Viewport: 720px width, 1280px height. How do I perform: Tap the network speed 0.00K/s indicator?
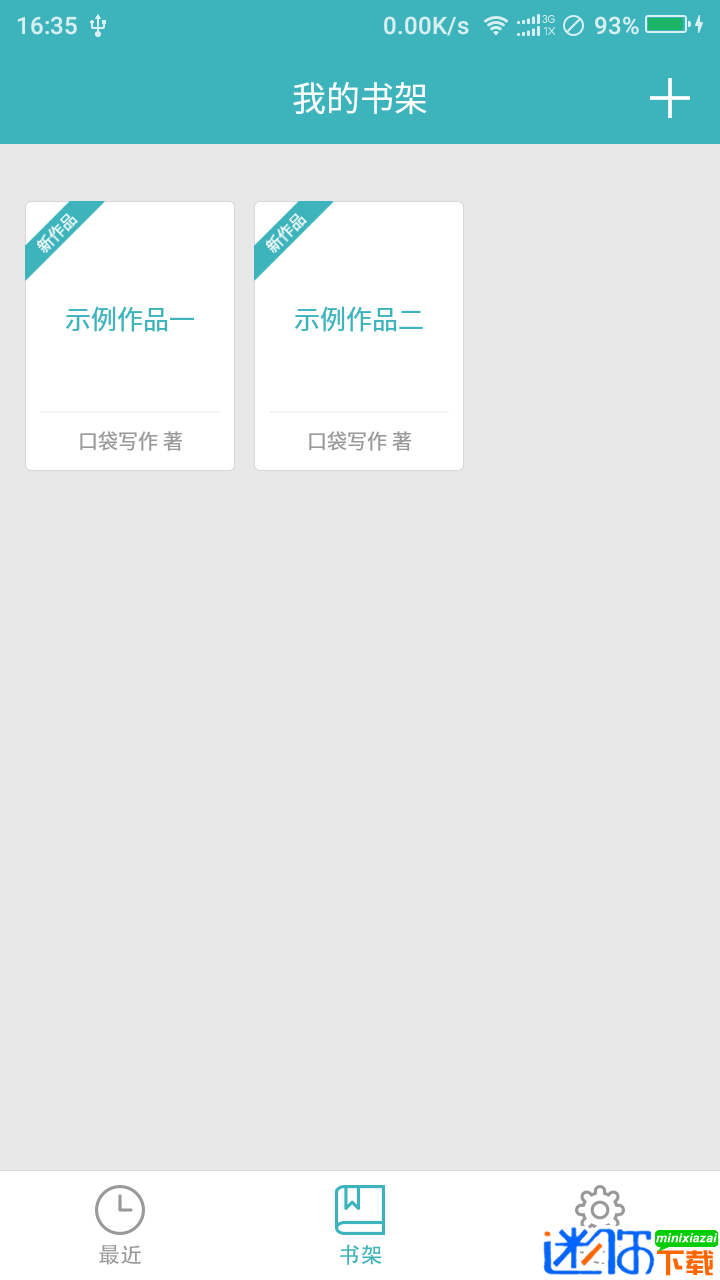[x=421, y=25]
